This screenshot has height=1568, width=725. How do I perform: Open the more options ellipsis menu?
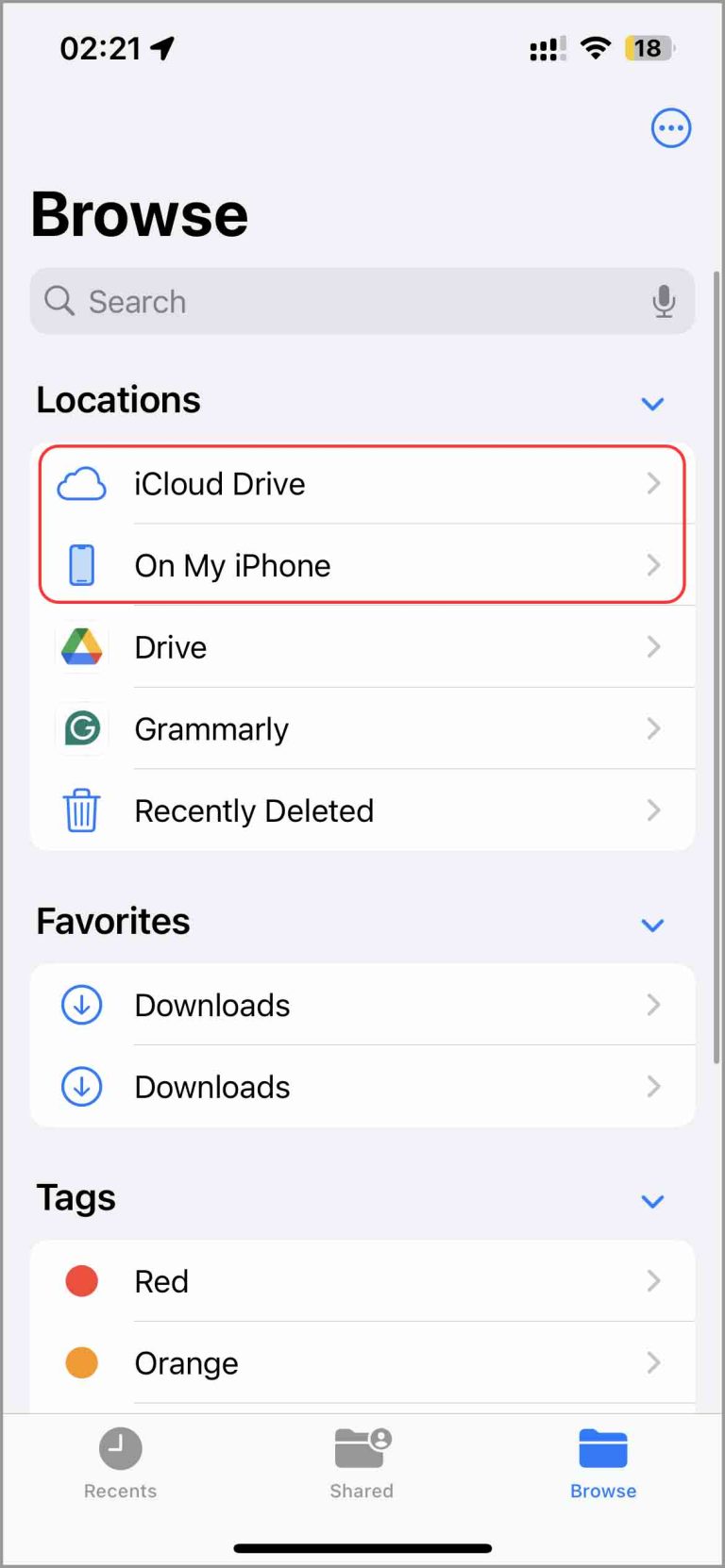[x=670, y=128]
